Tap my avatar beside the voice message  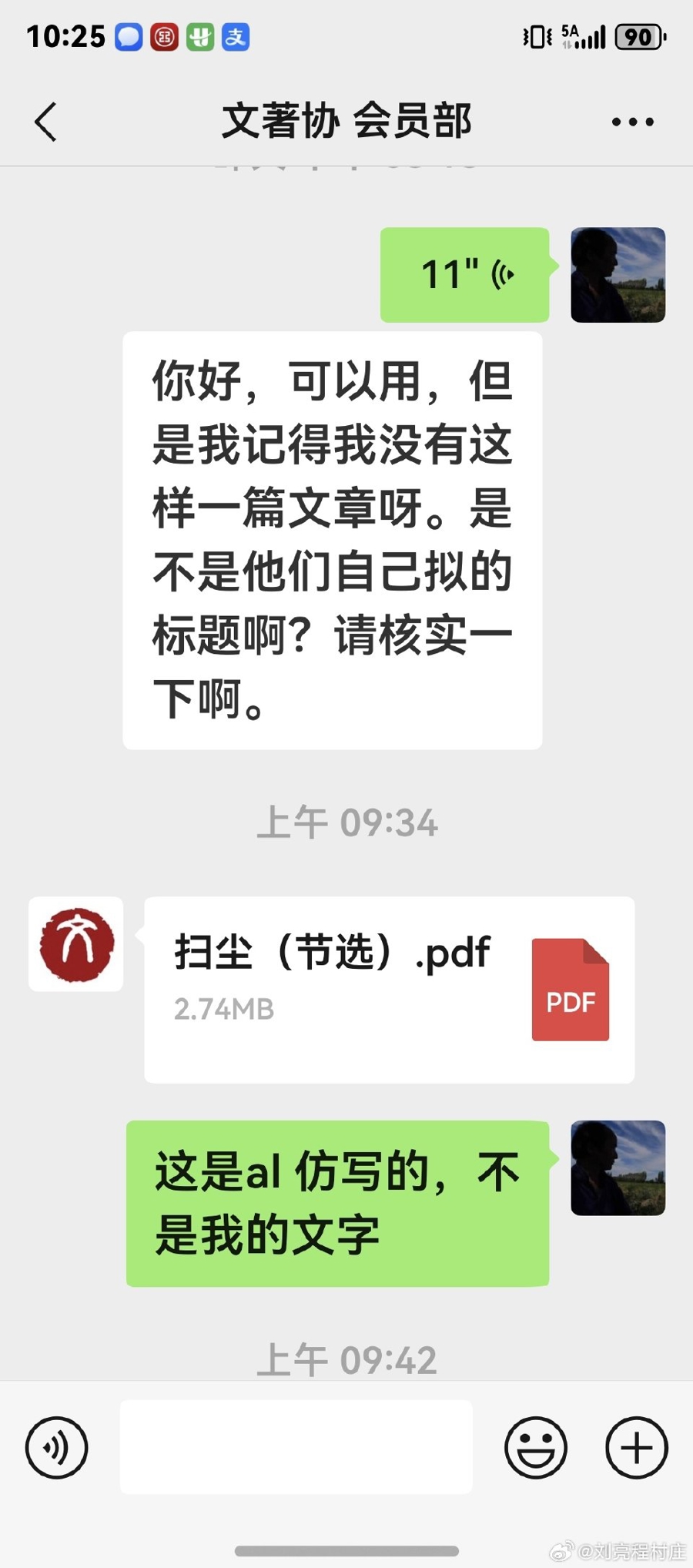[x=618, y=275]
